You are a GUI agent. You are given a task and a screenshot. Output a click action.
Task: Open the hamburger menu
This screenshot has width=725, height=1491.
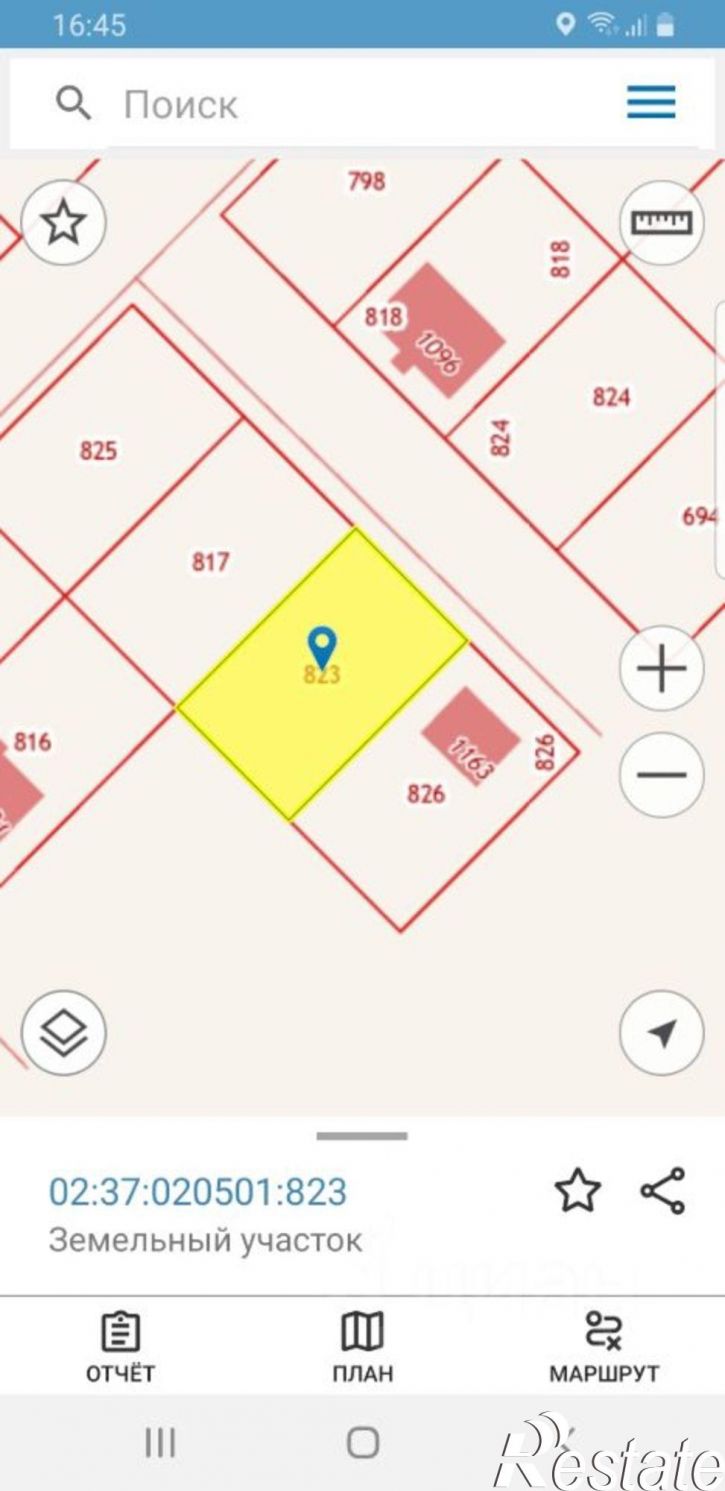tap(651, 102)
